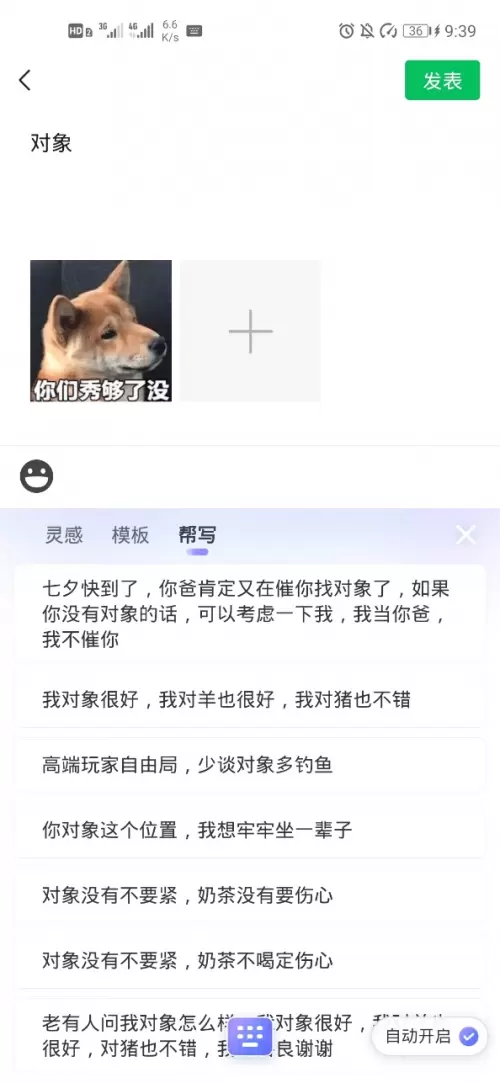500x1083 pixels.
Task: Switch to the 模板 tab
Action: coord(131,535)
